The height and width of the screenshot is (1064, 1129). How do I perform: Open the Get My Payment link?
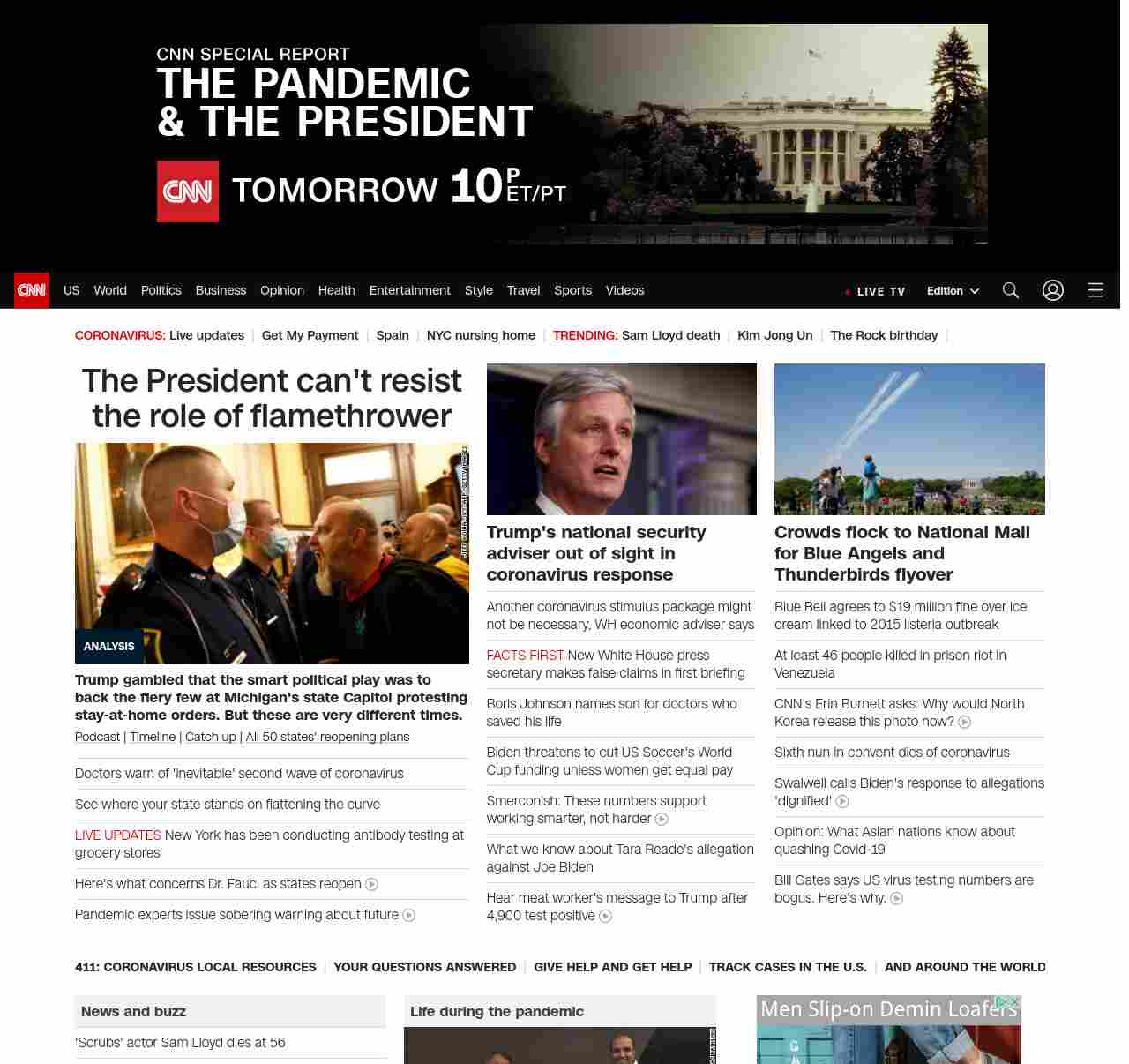[x=310, y=335]
